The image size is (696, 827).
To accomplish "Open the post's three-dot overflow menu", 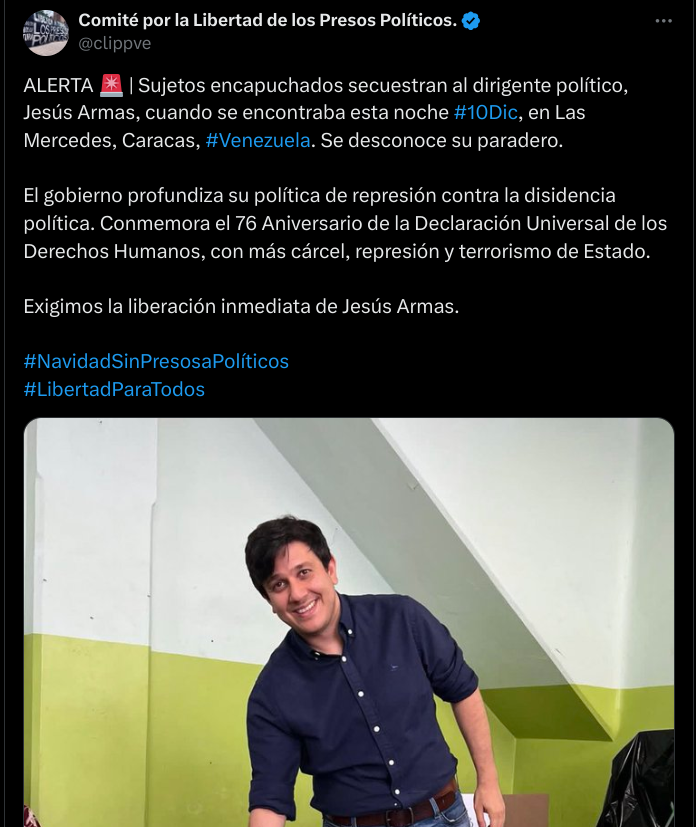I will (x=663, y=21).
